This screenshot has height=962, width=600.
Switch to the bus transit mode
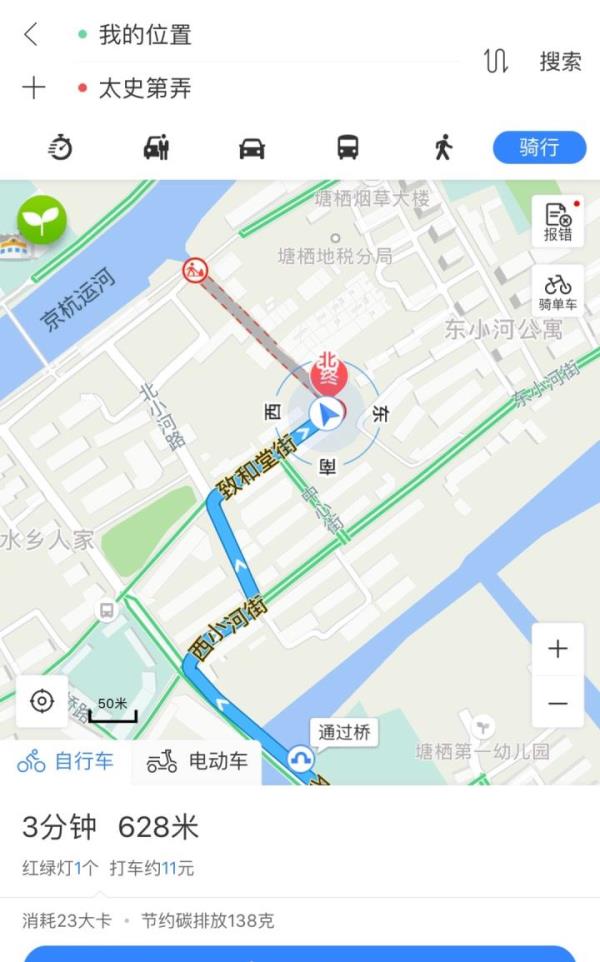click(347, 148)
